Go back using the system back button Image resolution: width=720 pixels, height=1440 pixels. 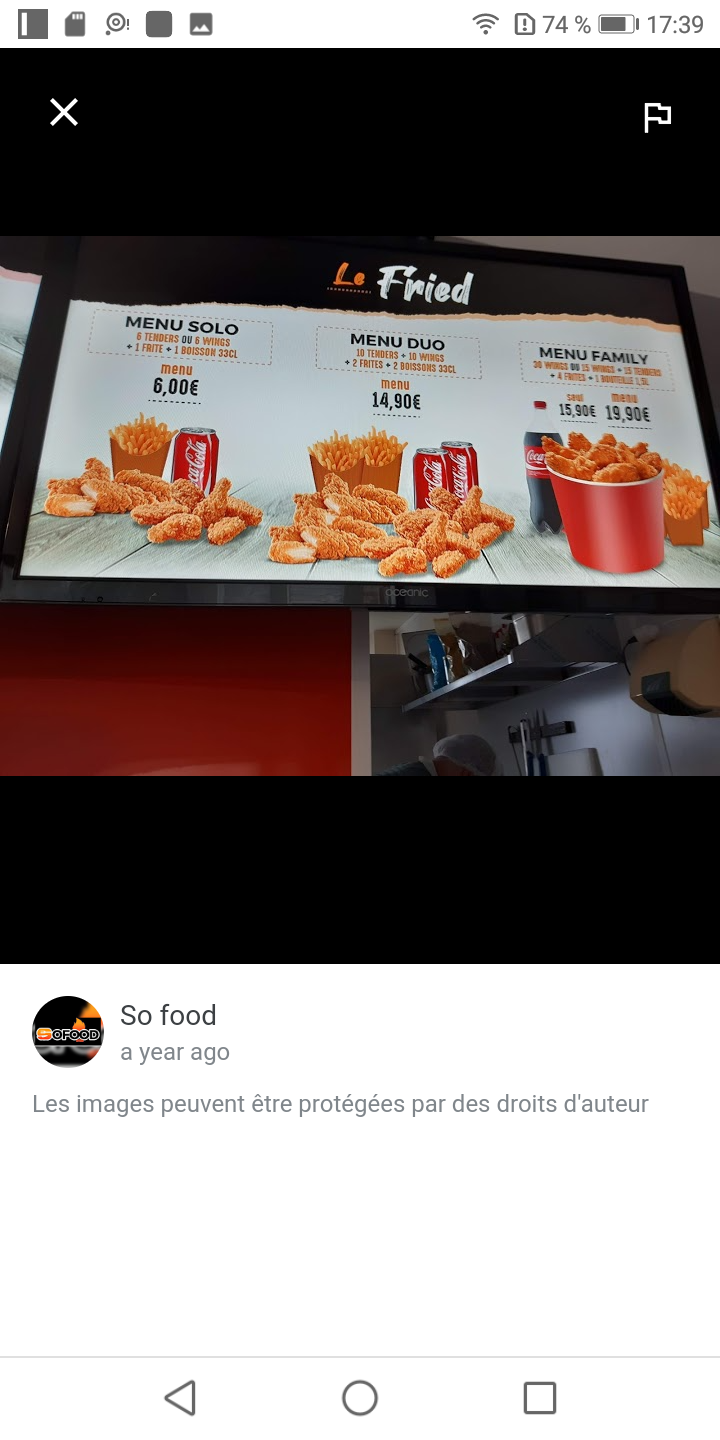pos(180,1397)
